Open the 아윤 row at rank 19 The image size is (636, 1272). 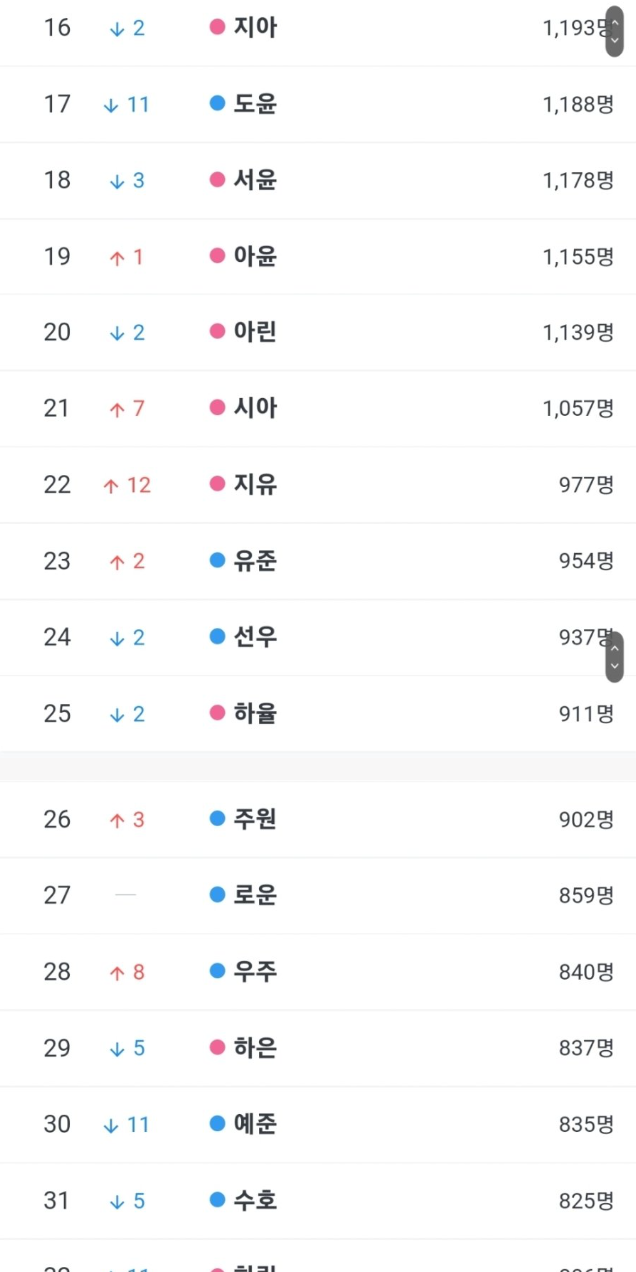[255, 257]
